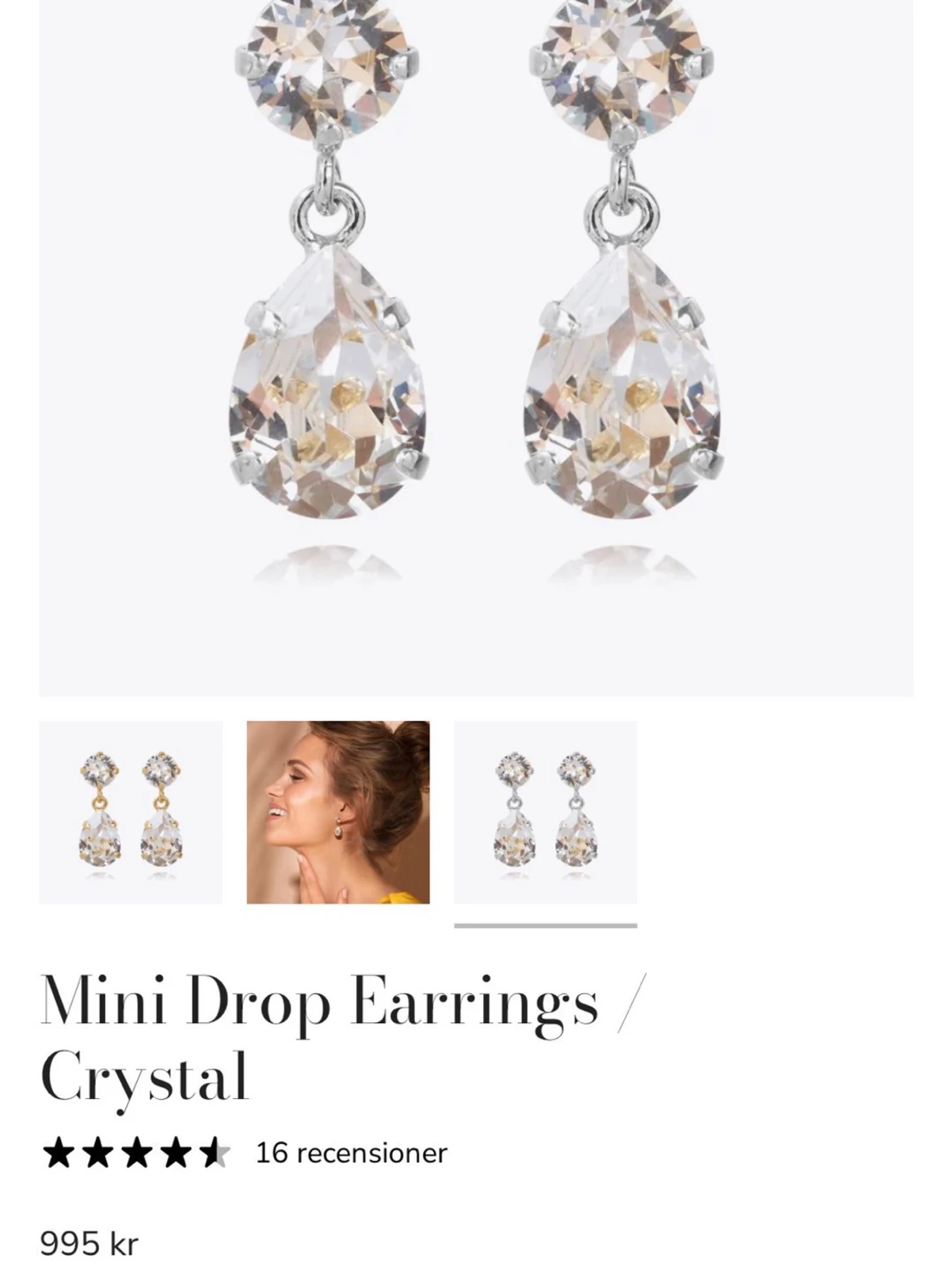Select the gold-setting earrings thumbnail
The image size is (952, 1270).
point(130,812)
